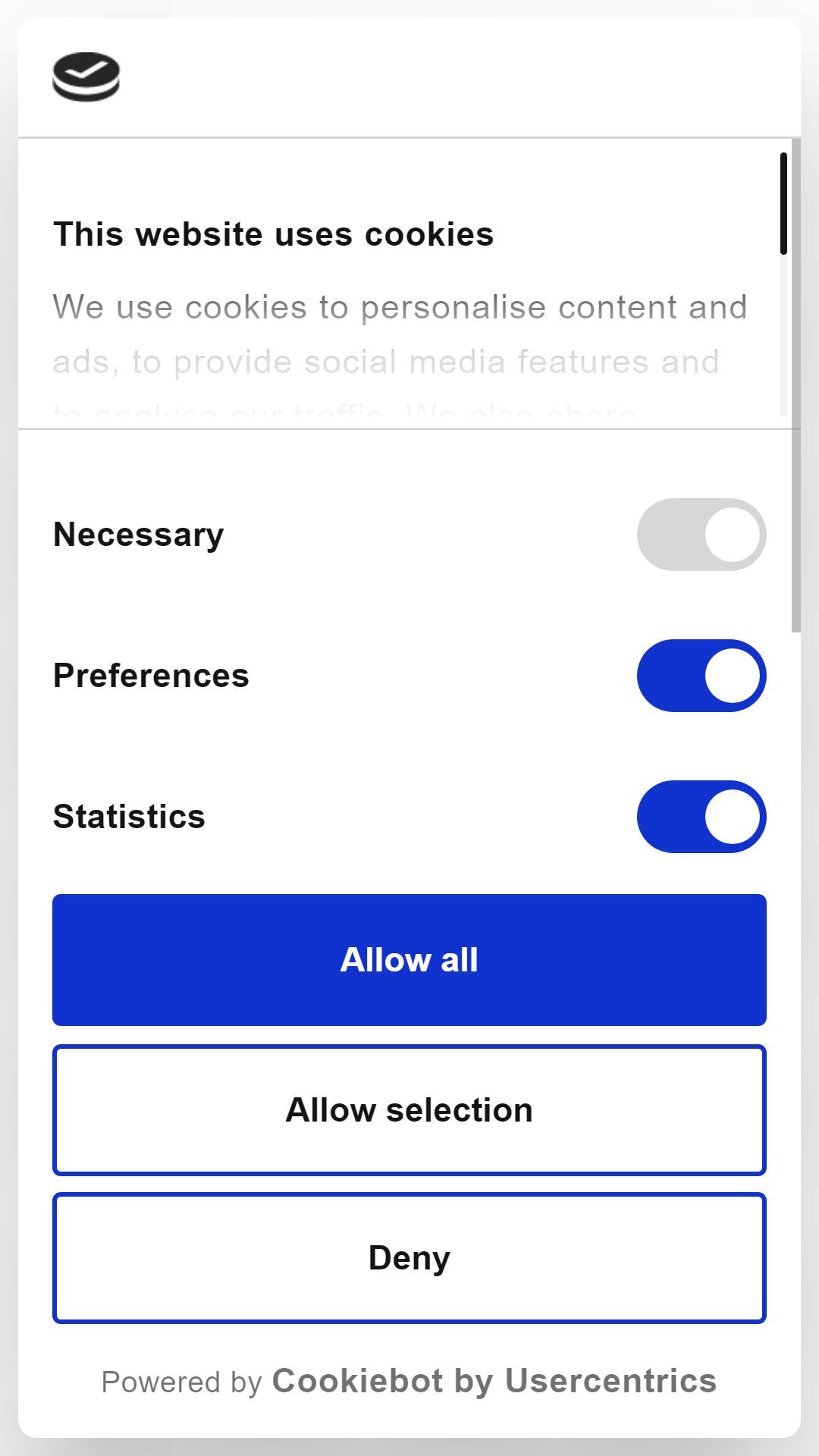Deny all optional cookies
Image resolution: width=819 pixels, height=1456 pixels.
point(409,1258)
